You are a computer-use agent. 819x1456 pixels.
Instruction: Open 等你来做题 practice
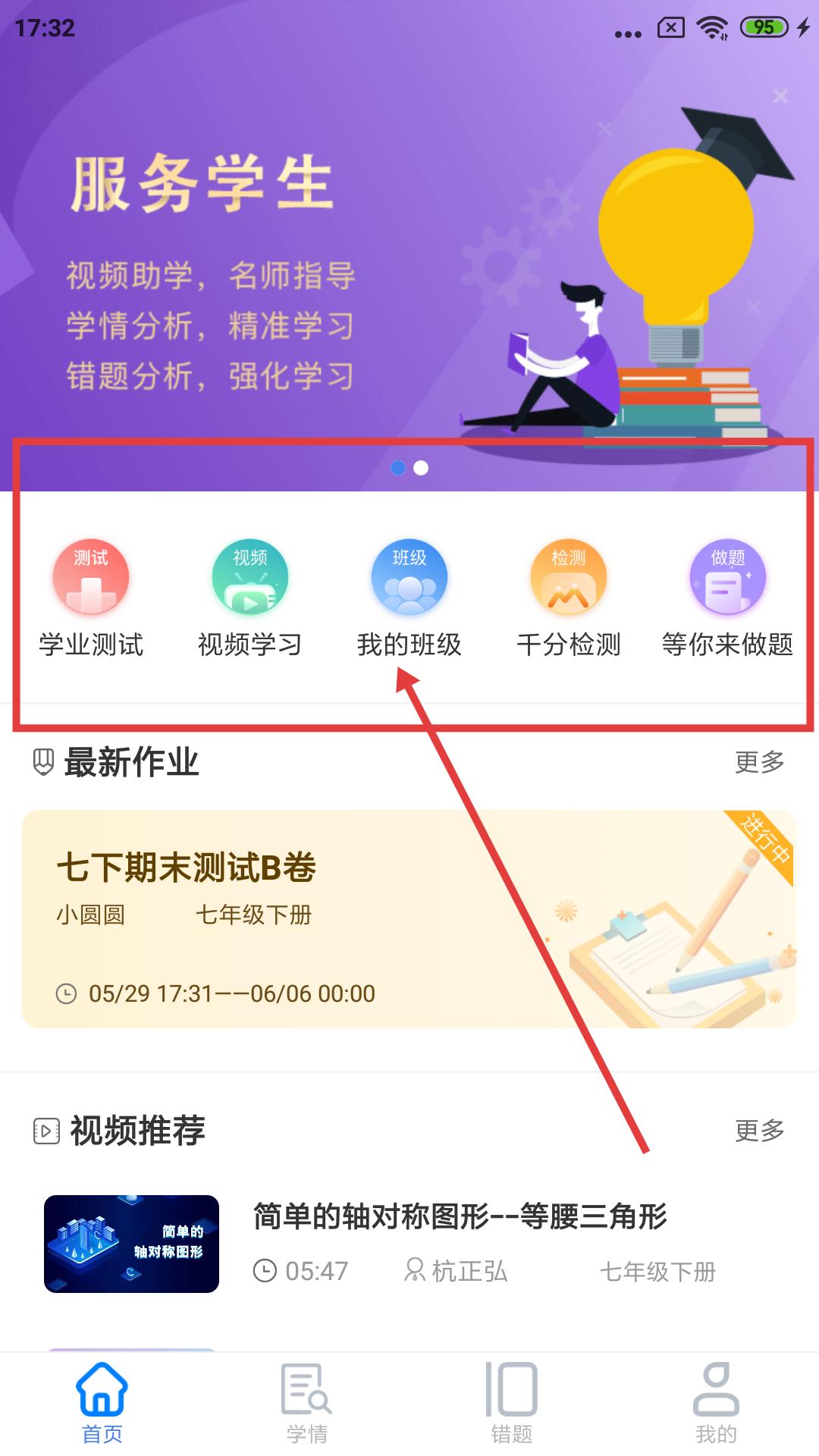pos(727,597)
